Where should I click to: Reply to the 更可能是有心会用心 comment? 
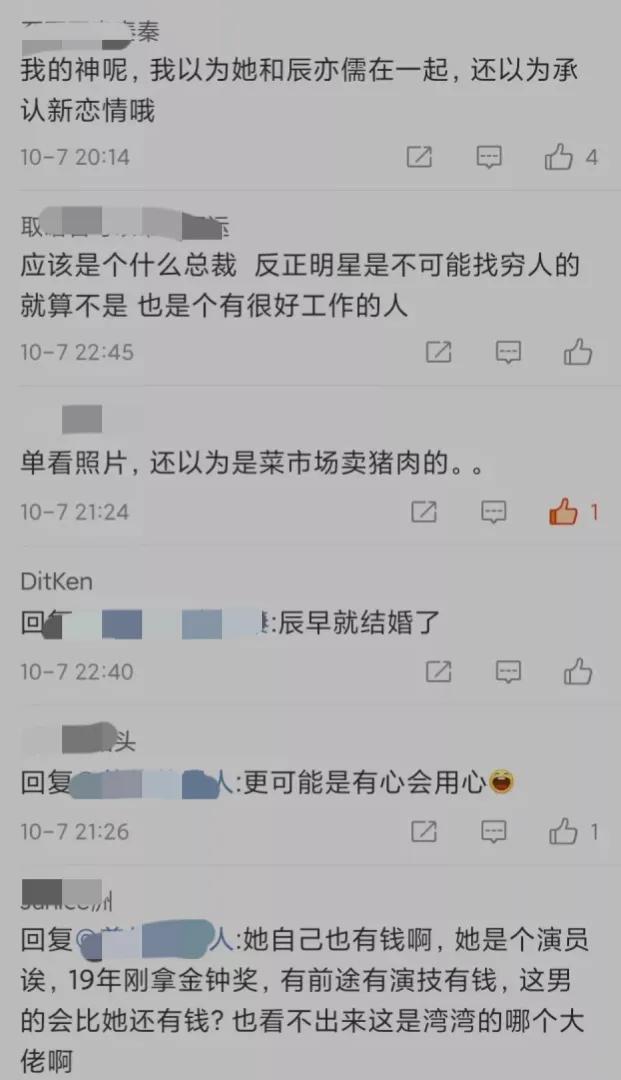pos(494,831)
